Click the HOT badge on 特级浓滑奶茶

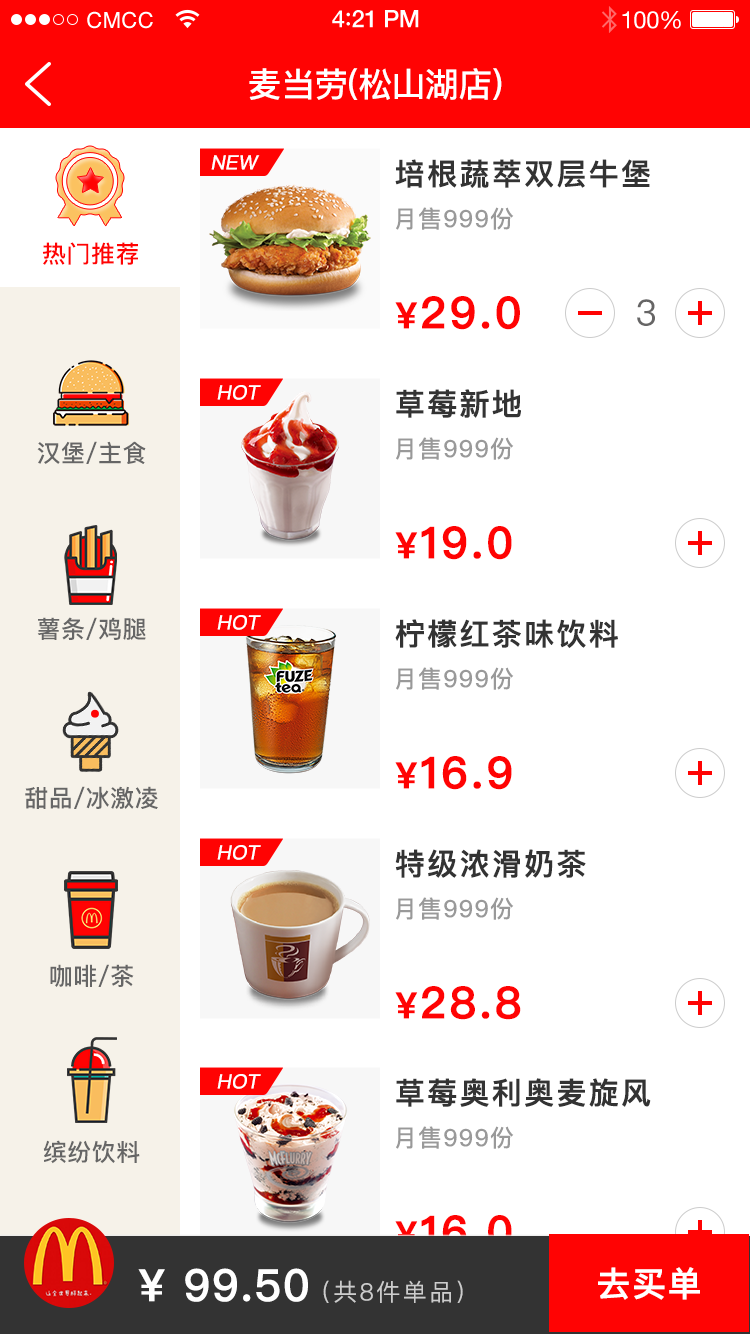(235, 851)
